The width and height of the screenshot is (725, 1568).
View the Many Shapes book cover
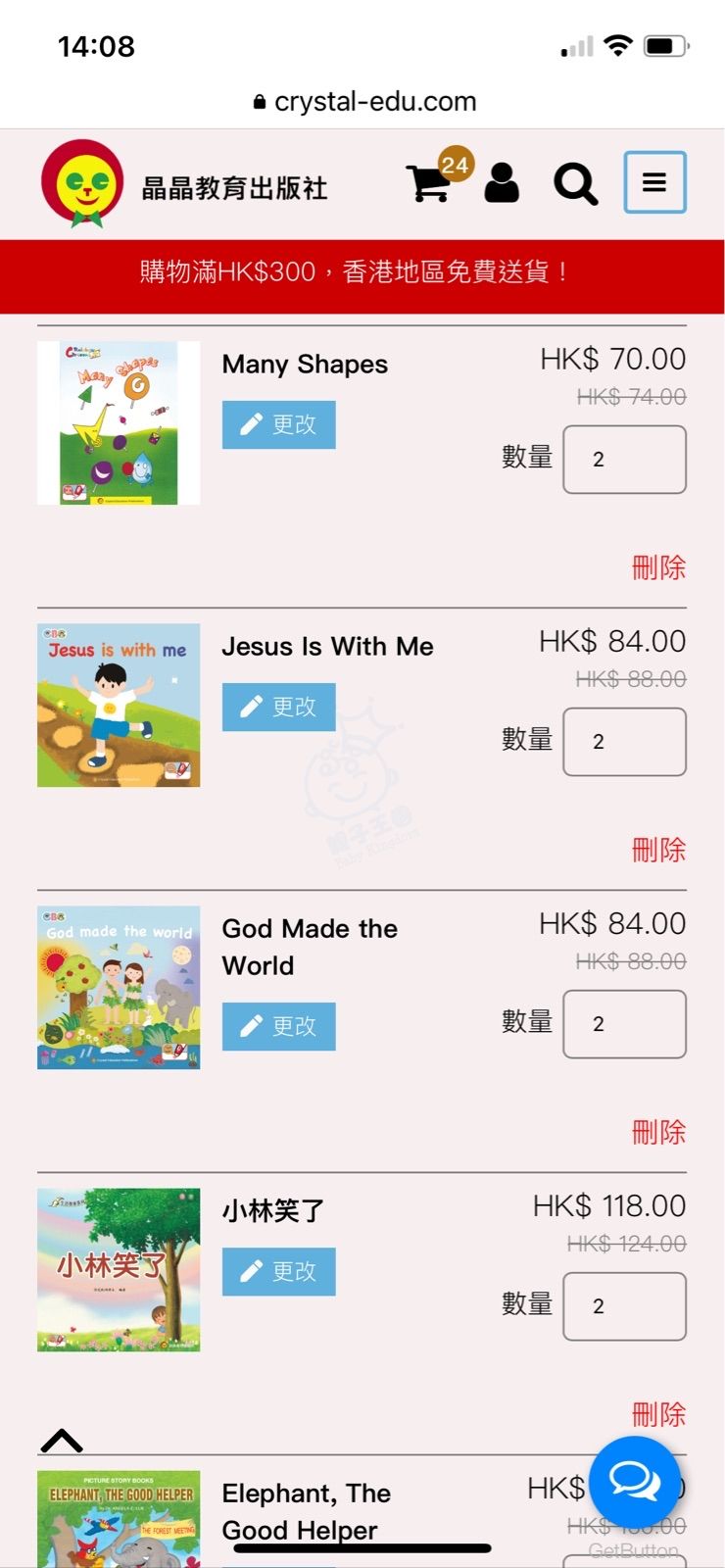pos(119,423)
